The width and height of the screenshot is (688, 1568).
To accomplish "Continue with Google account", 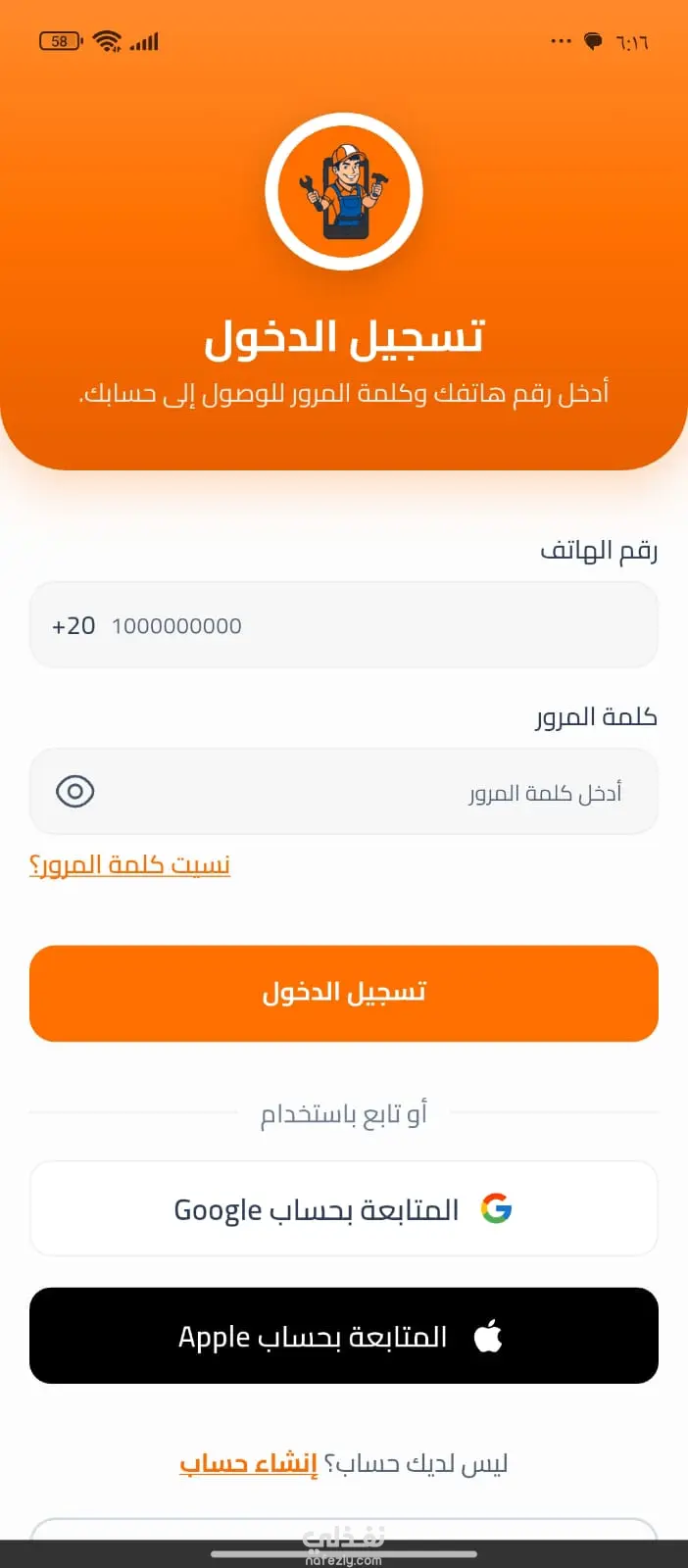I will click(344, 1209).
